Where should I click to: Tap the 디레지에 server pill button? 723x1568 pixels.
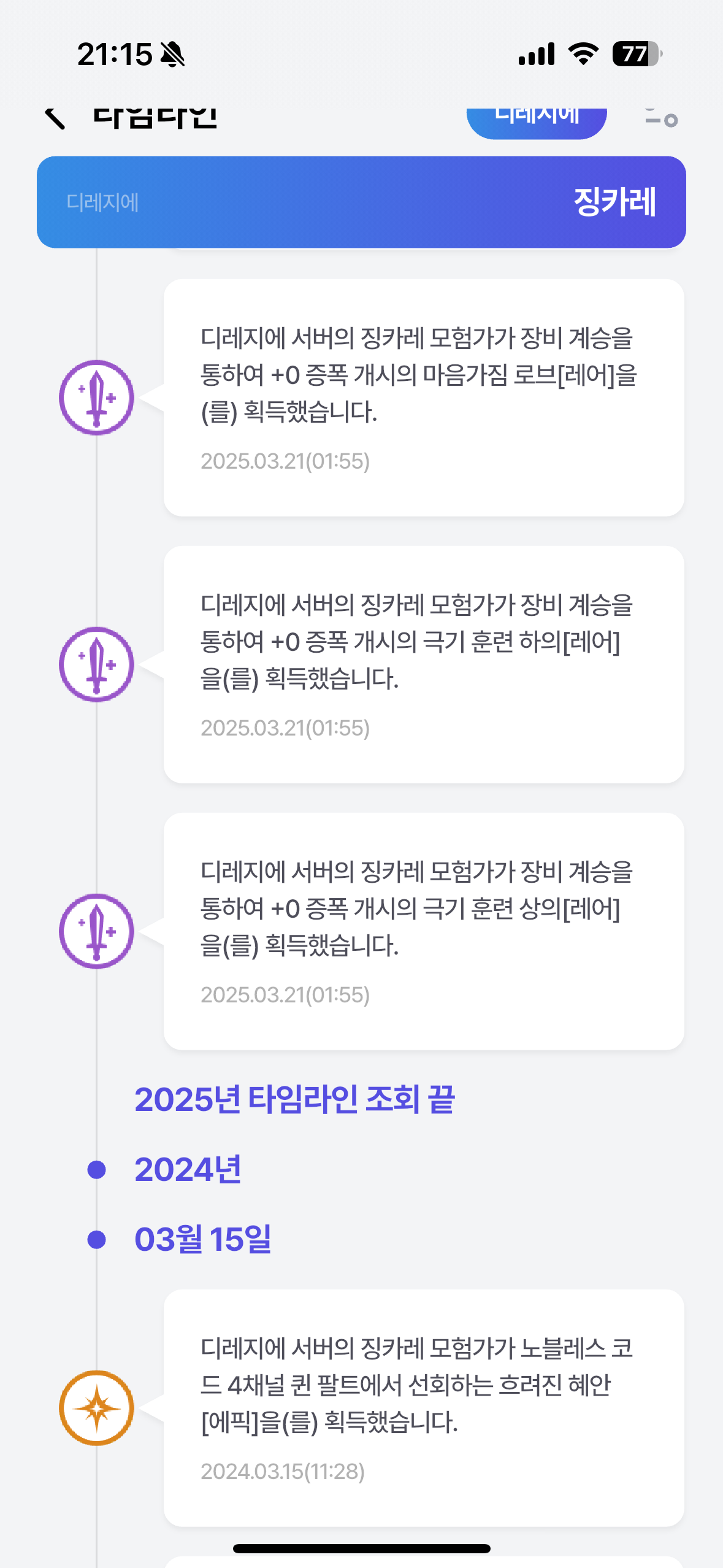click(537, 120)
